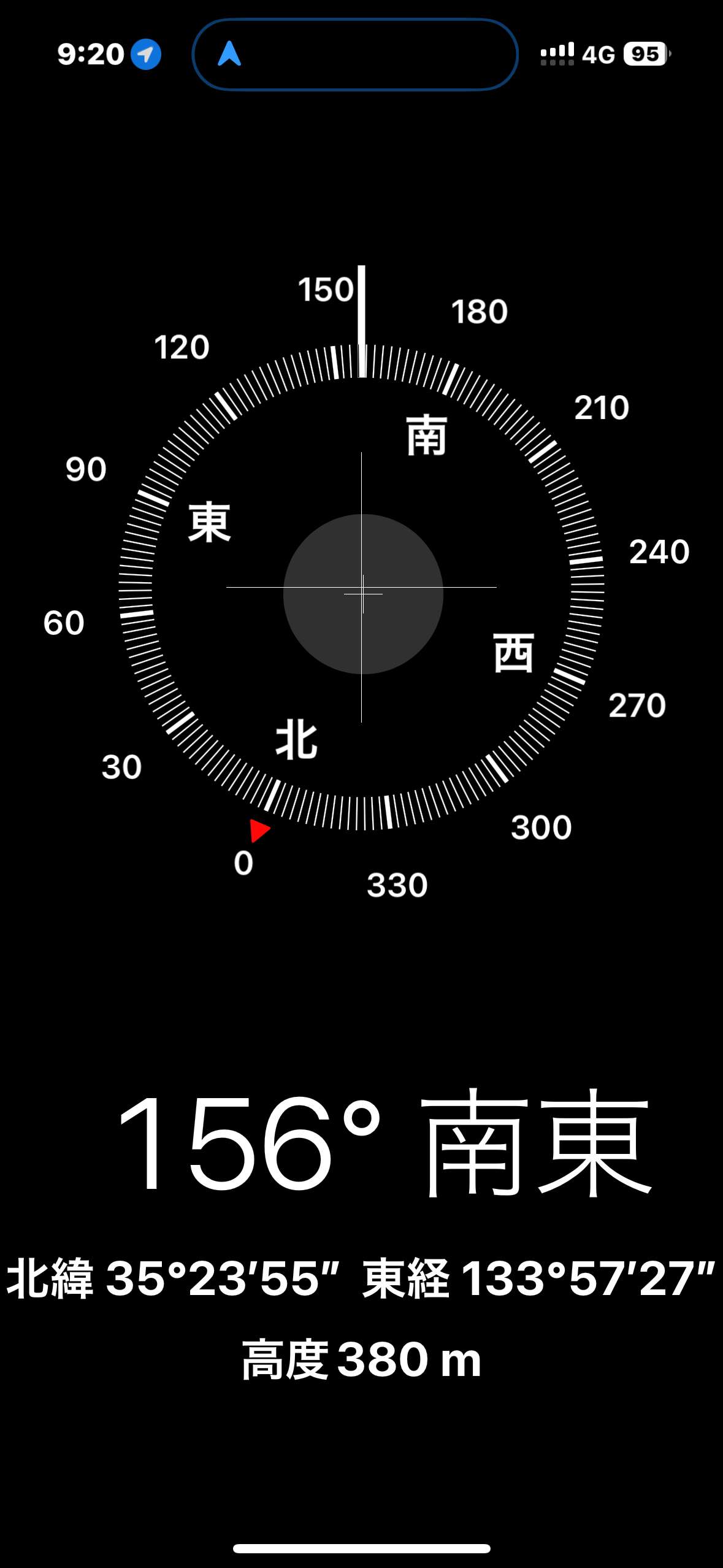Open the Dynamic Island navigation activity
The image size is (723, 1568).
pyautogui.click(x=355, y=55)
